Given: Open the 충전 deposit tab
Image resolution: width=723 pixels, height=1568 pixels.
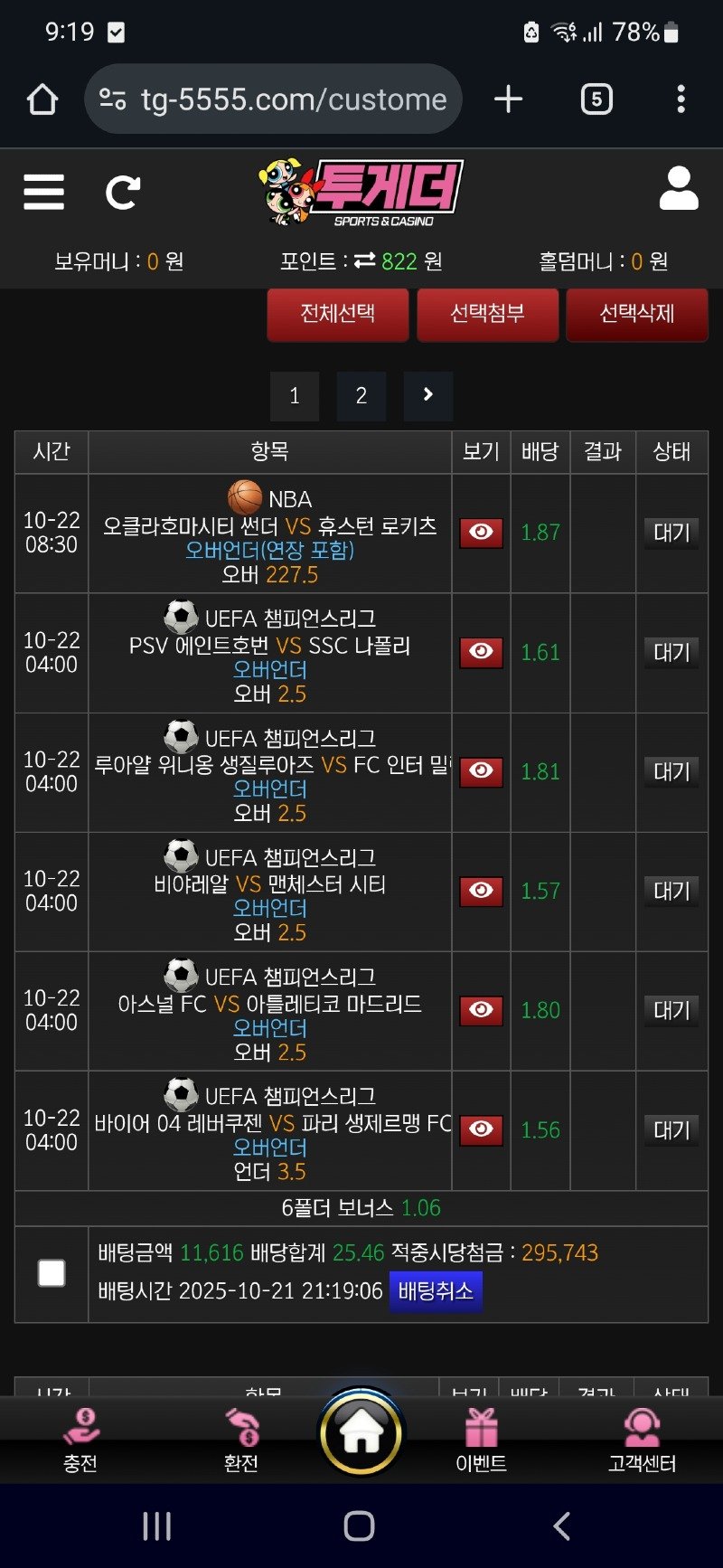Looking at the screenshot, I should pyautogui.click(x=80, y=1440).
